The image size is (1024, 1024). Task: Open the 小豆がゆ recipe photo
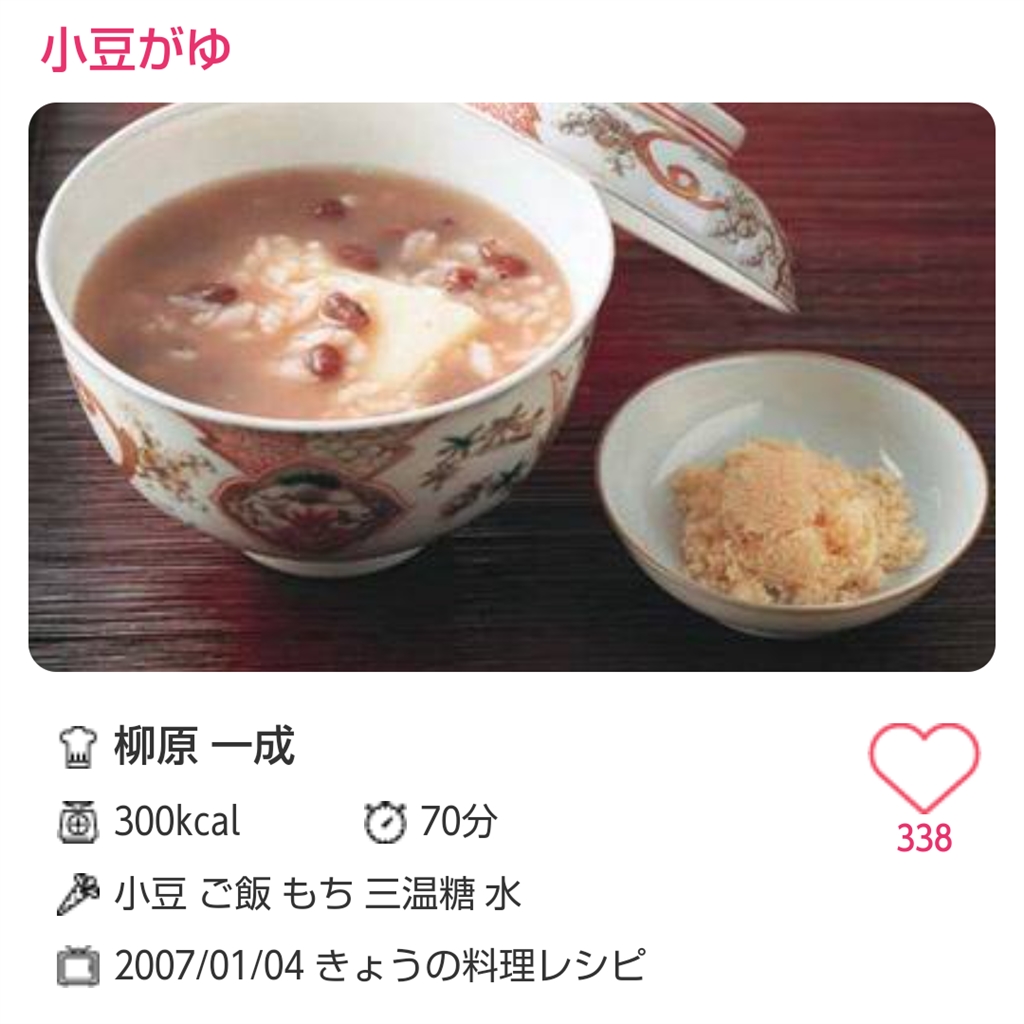[511, 387]
